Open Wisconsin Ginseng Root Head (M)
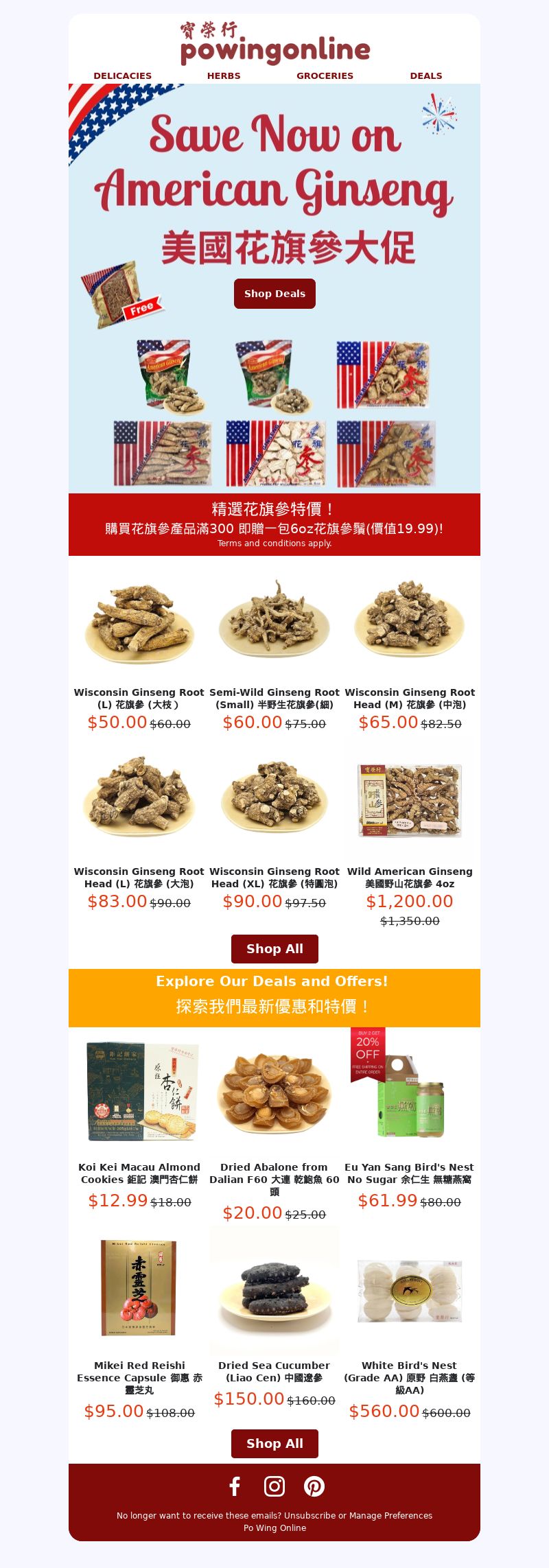The height and width of the screenshot is (1568, 549). pos(410,698)
